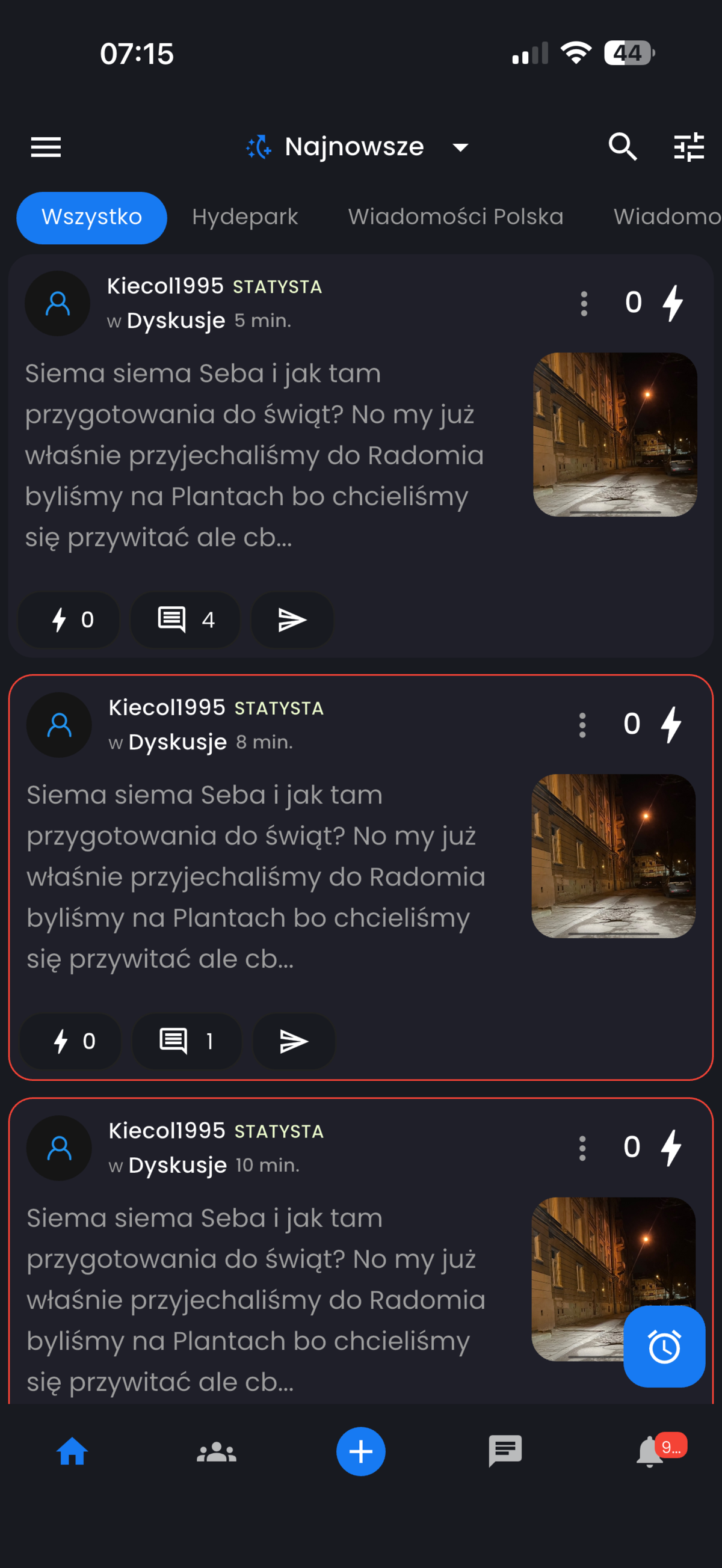Open the feed filter settings icon
Image resolution: width=722 pixels, height=1568 pixels.
688,147
